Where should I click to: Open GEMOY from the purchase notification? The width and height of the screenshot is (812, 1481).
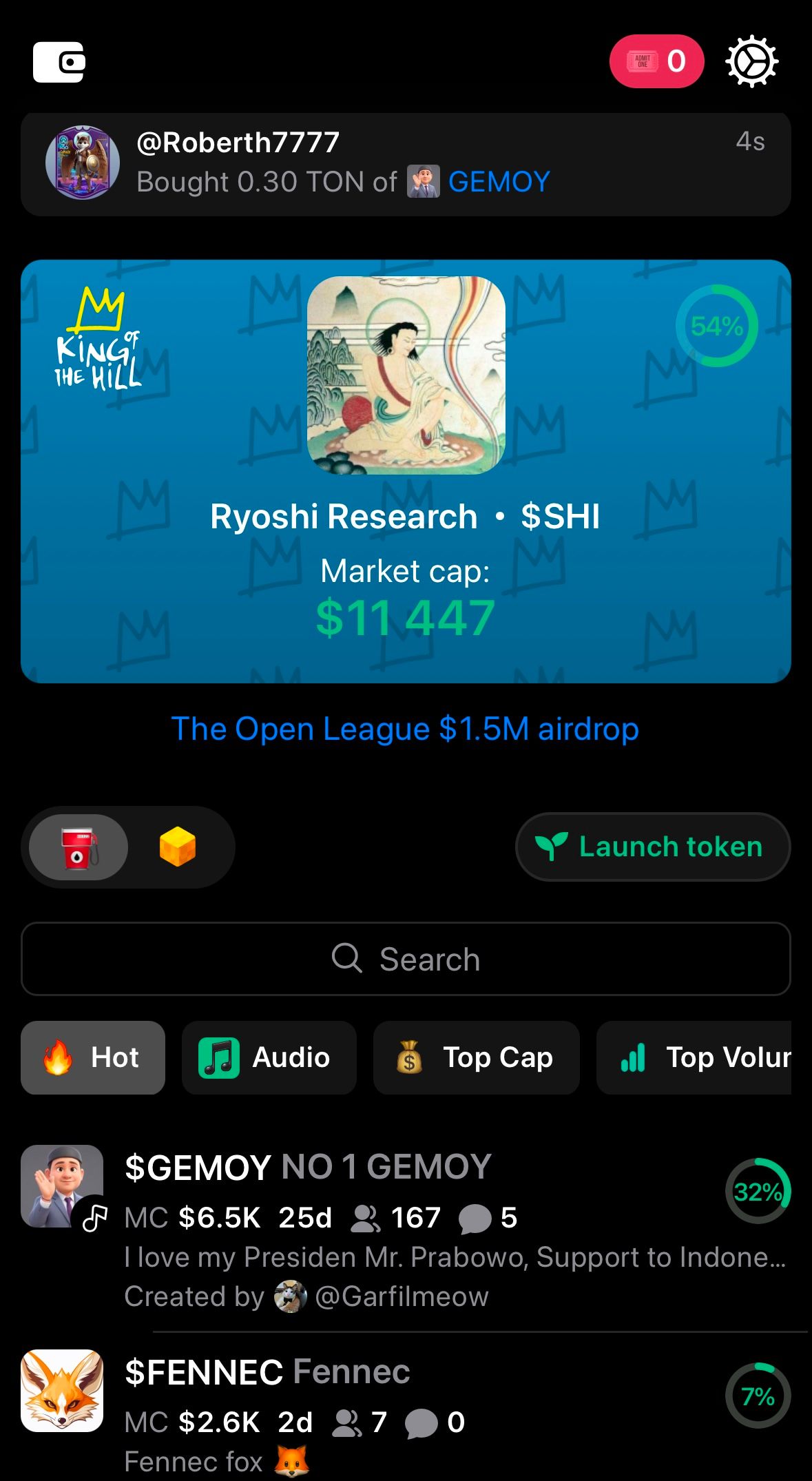(x=498, y=182)
